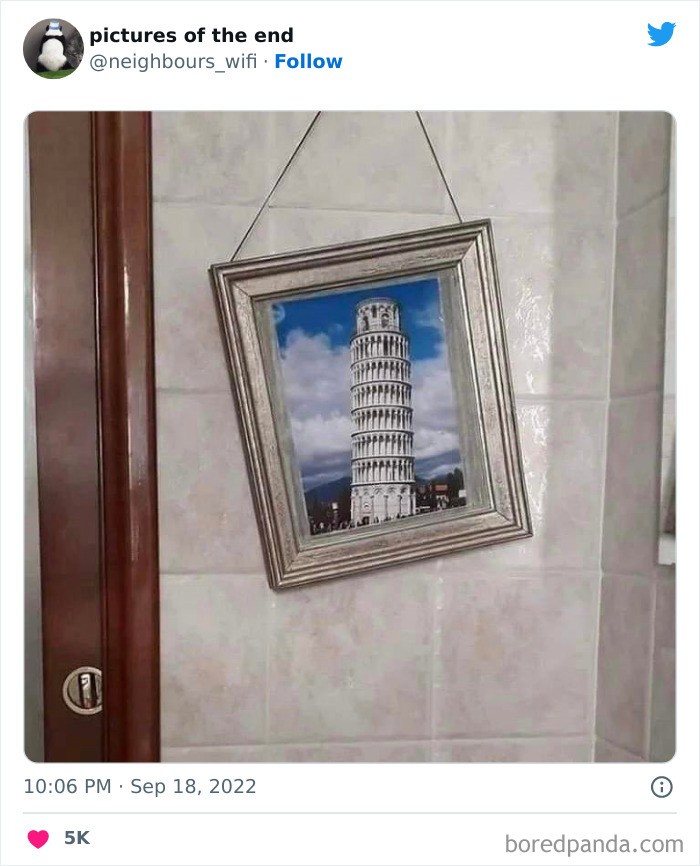Open the neighbours_wifi profile avatar
The height and width of the screenshot is (866, 700).
(53, 48)
